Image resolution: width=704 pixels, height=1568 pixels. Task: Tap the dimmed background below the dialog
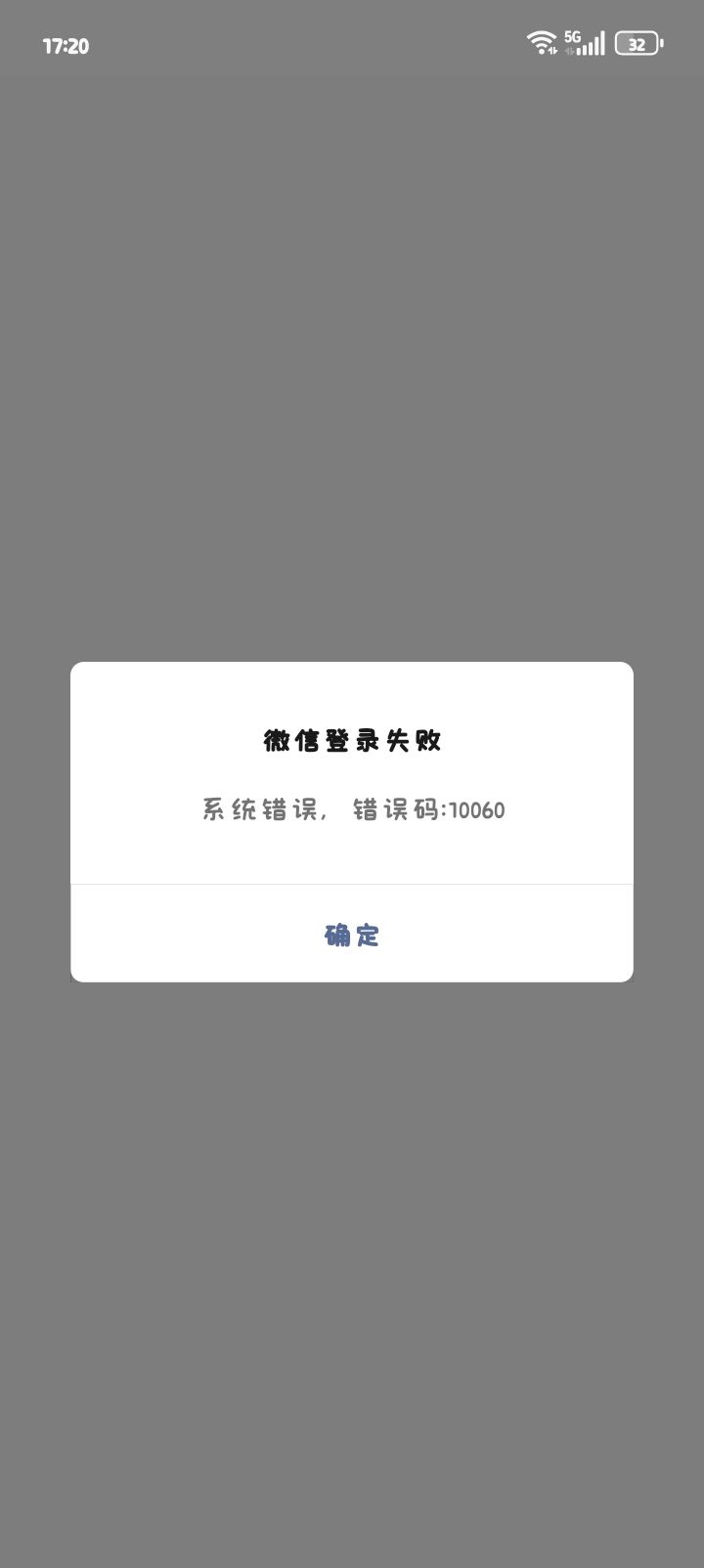[352, 1271]
